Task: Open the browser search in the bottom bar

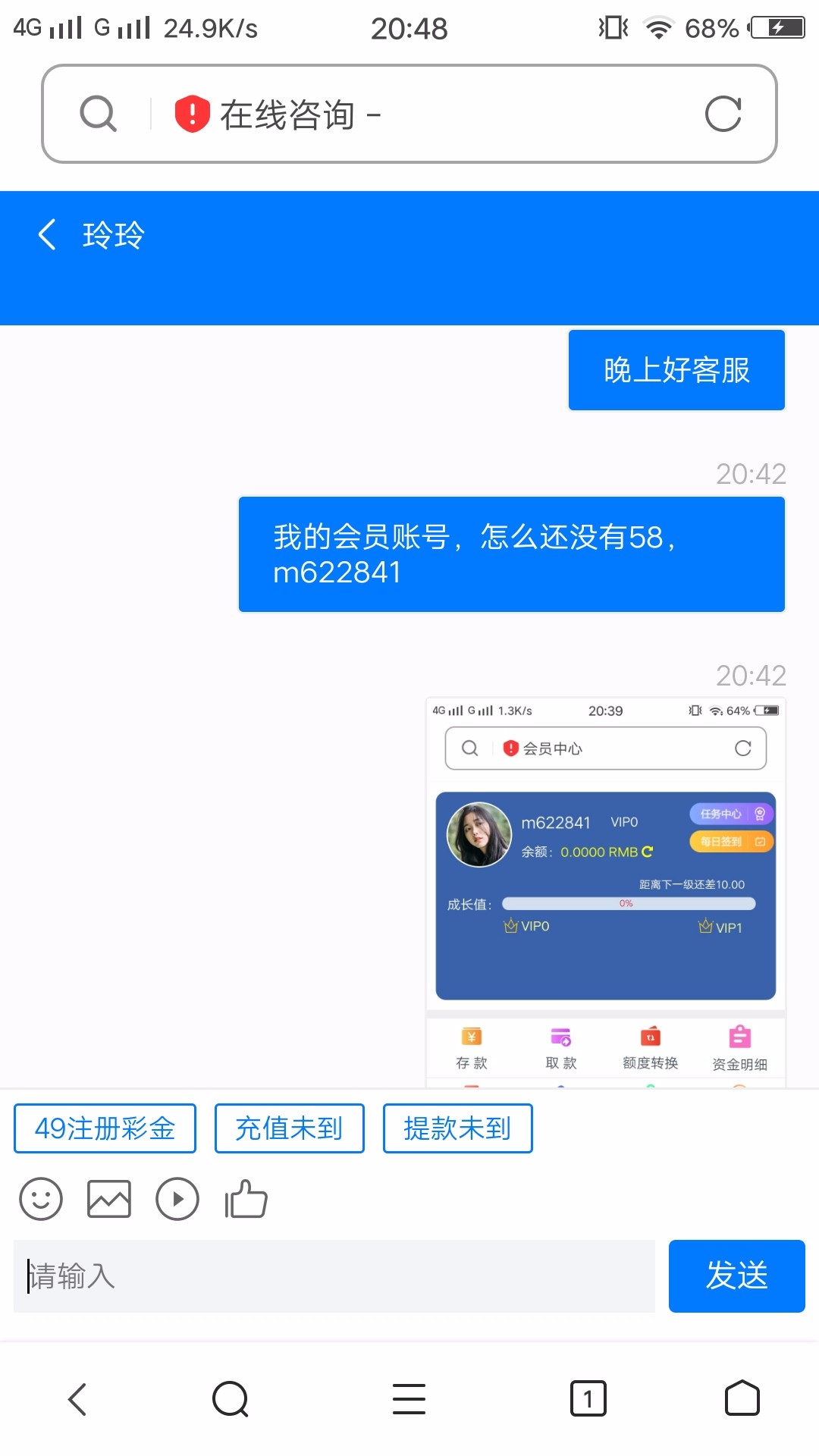Action: click(231, 1399)
